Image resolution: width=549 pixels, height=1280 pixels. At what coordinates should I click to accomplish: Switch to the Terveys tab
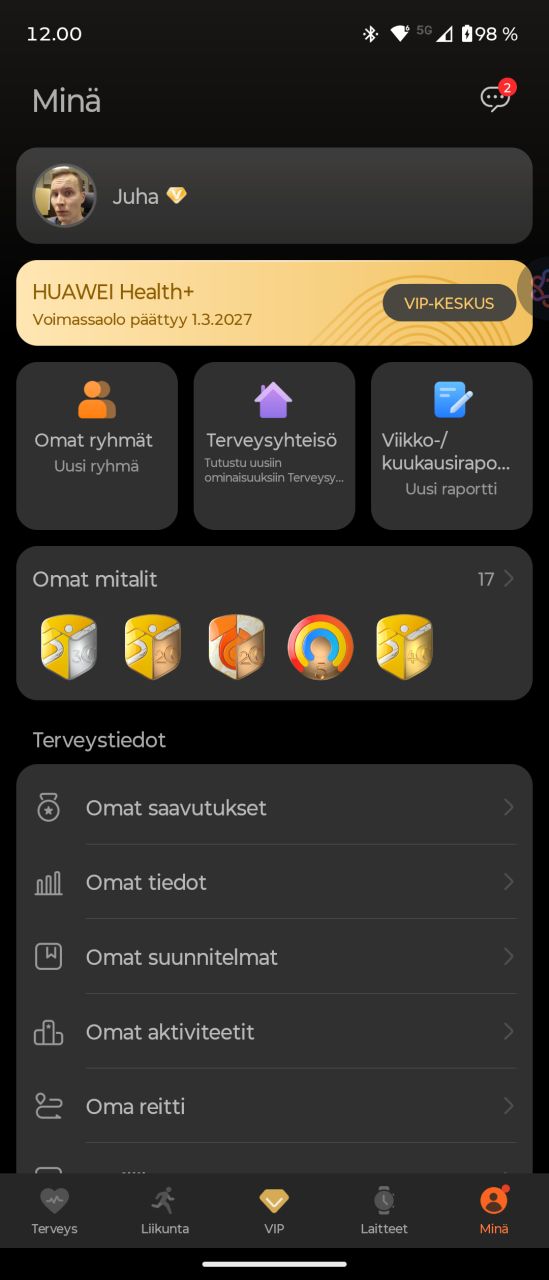[54, 1211]
